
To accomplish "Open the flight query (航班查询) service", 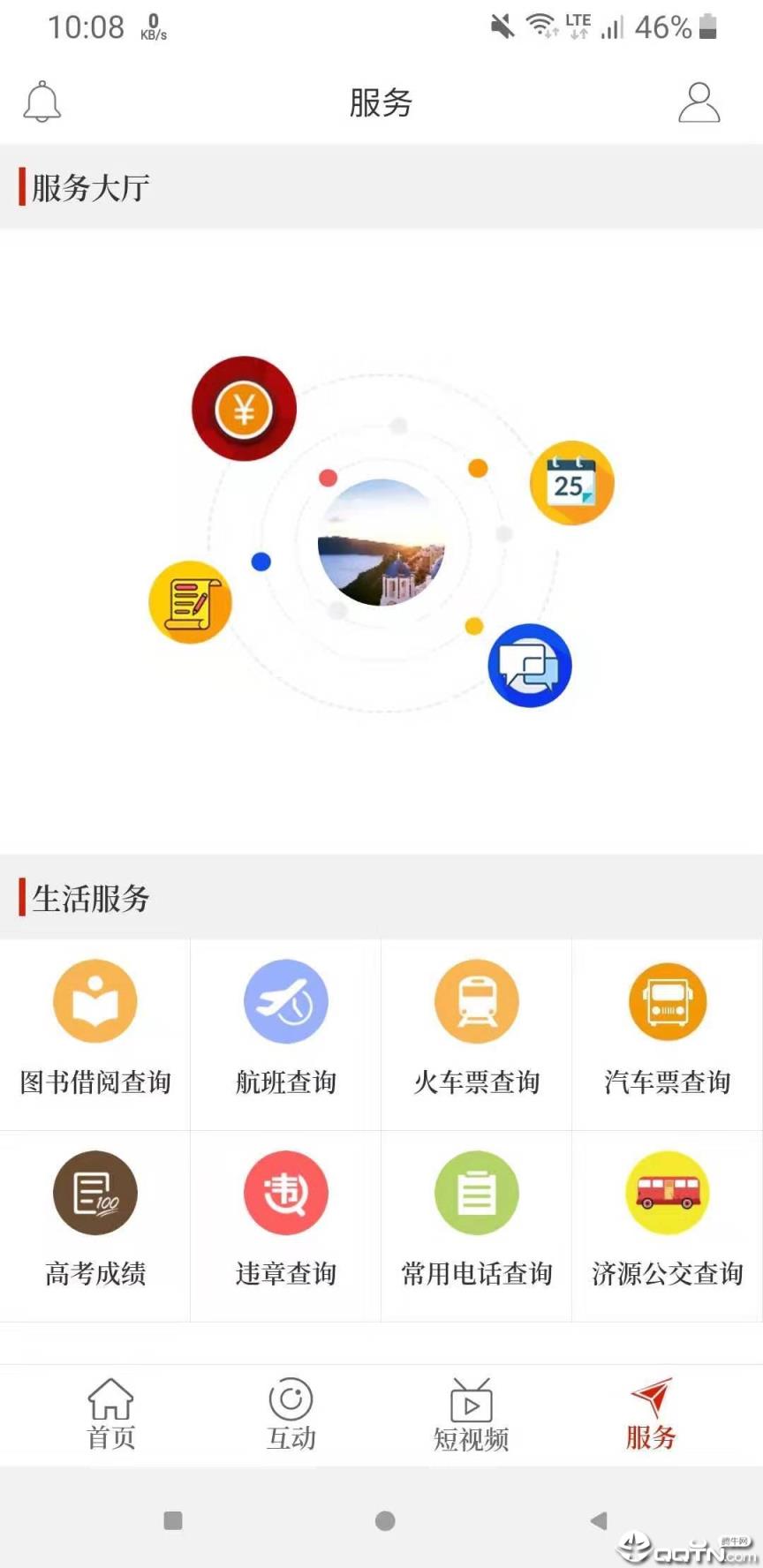I will [285, 1033].
